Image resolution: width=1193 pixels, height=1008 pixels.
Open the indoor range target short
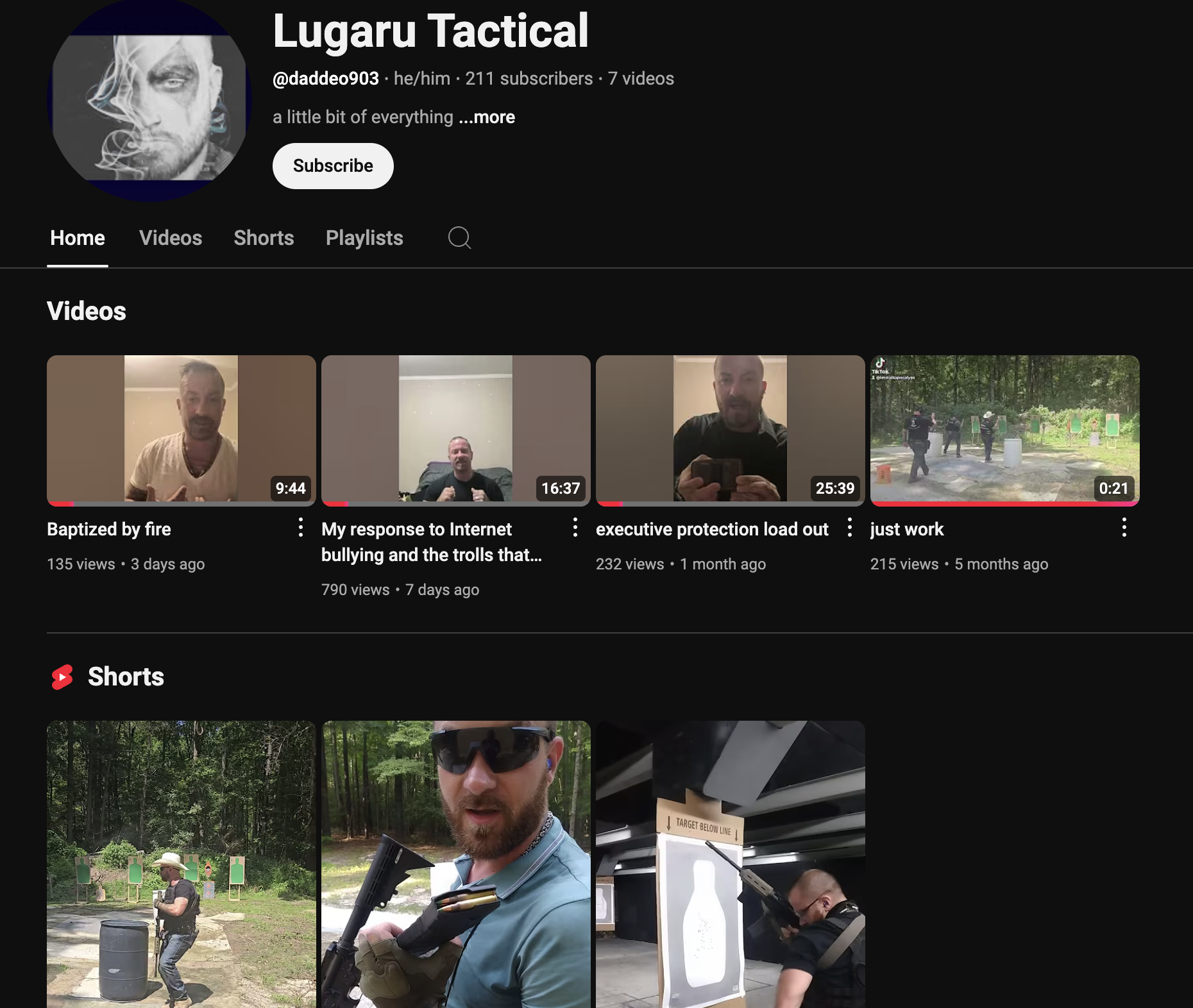pyautogui.click(x=730, y=866)
